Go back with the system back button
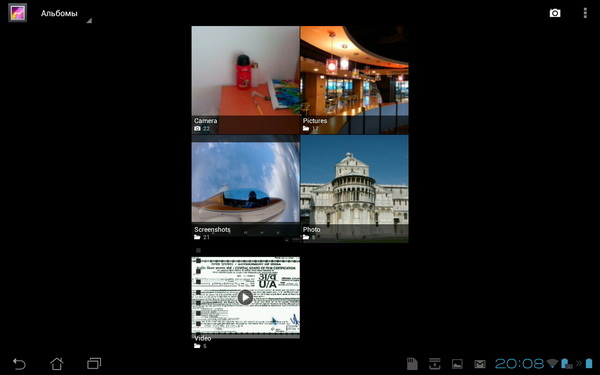 (x=19, y=364)
